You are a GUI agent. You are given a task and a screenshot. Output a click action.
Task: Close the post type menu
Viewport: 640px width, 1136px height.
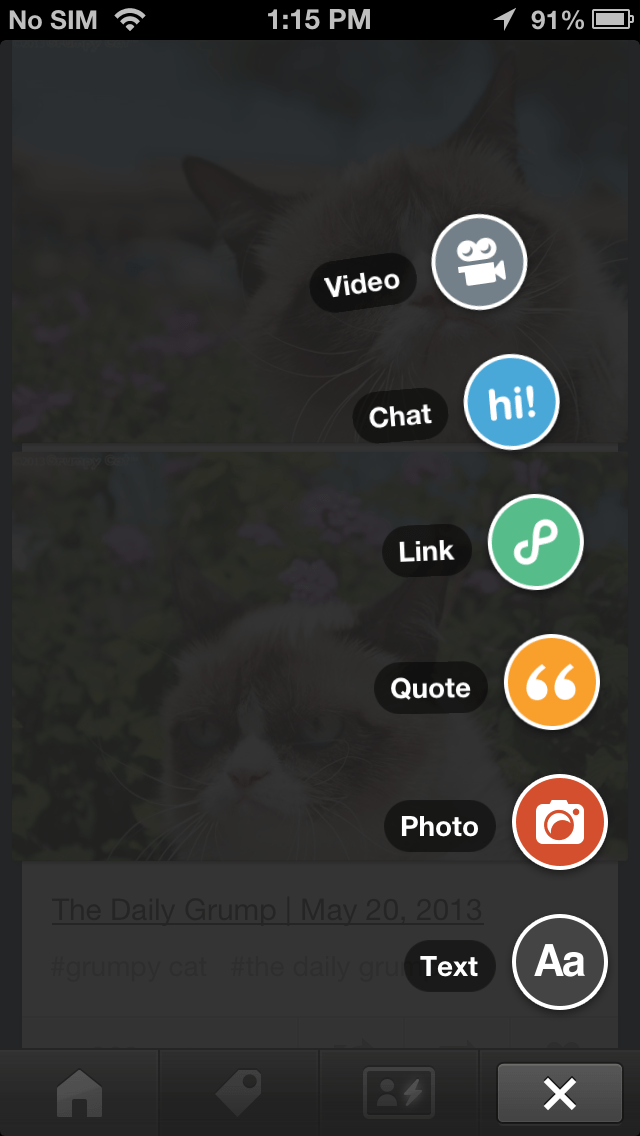tap(559, 1094)
